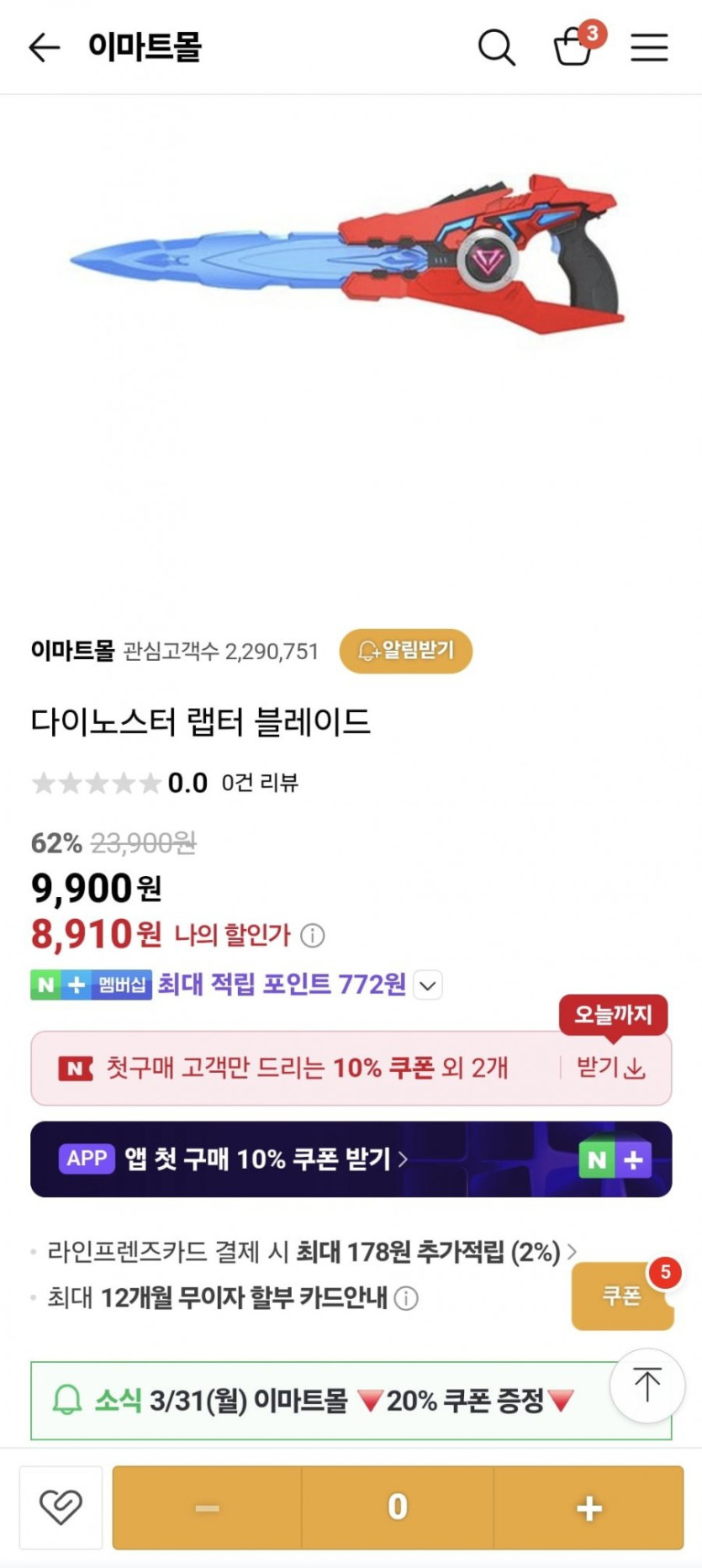Open info icon next to 나의 할인가
The height and width of the screenshot is (1568, 702).
point(313,935)
